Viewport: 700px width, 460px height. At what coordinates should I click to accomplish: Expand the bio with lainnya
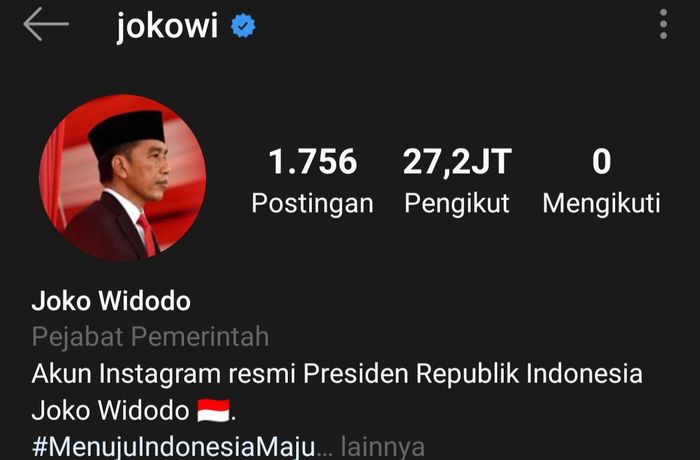(x=382, y=446)
